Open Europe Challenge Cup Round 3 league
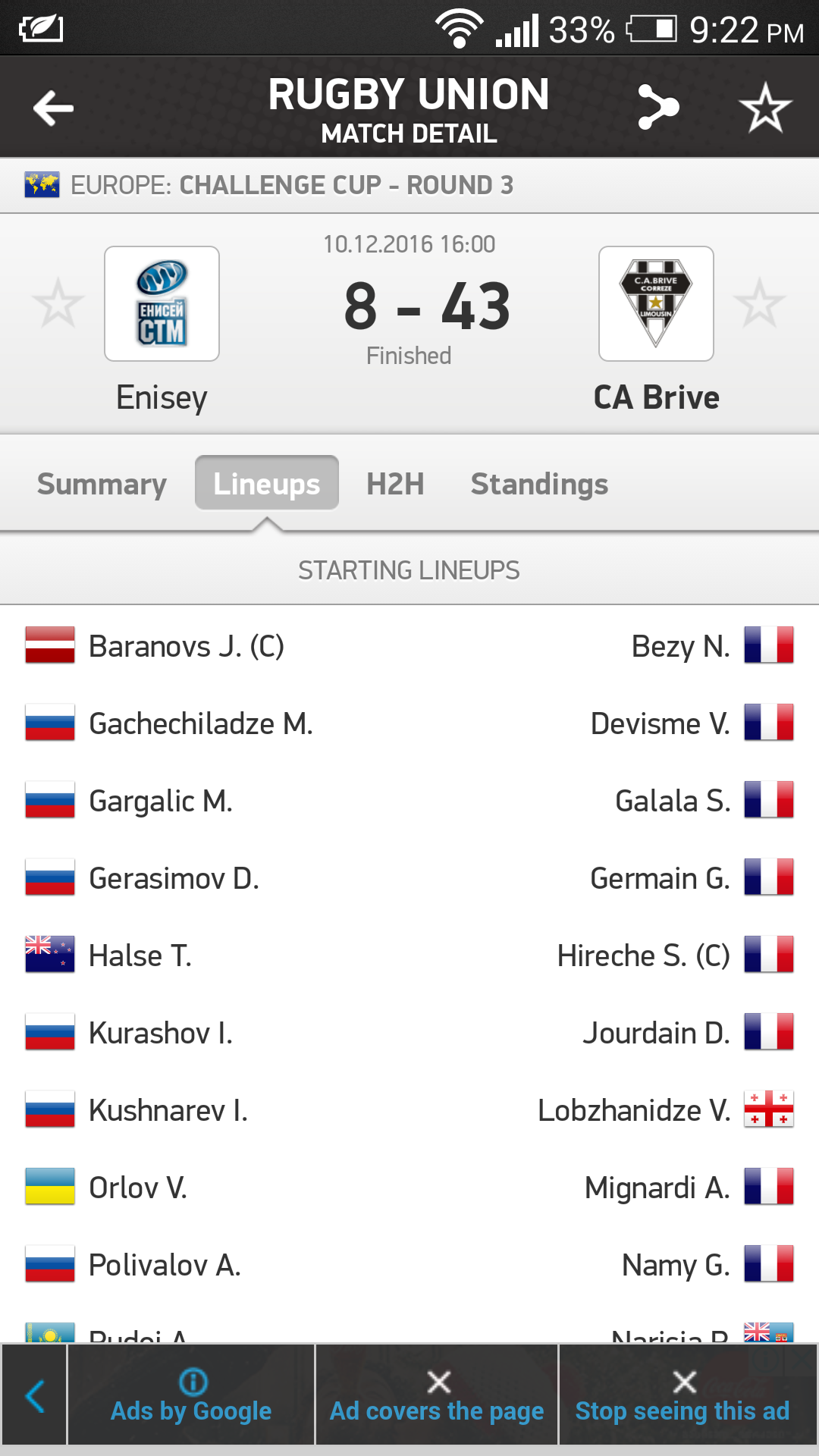Image resolution: width=819 pixels, height=1456 pixels. (292, 185)
